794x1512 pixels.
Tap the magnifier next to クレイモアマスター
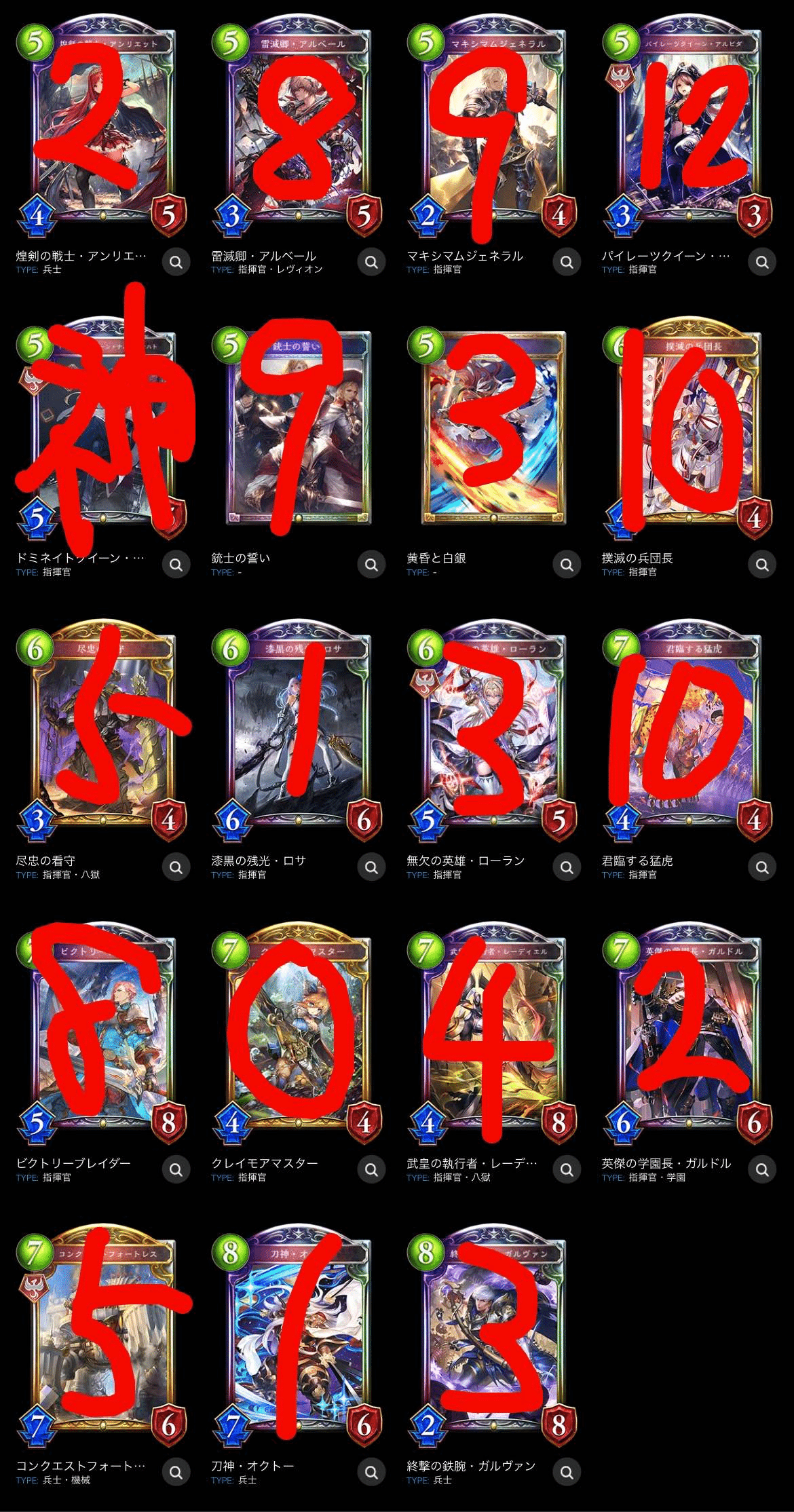(x=371, y=1169)
